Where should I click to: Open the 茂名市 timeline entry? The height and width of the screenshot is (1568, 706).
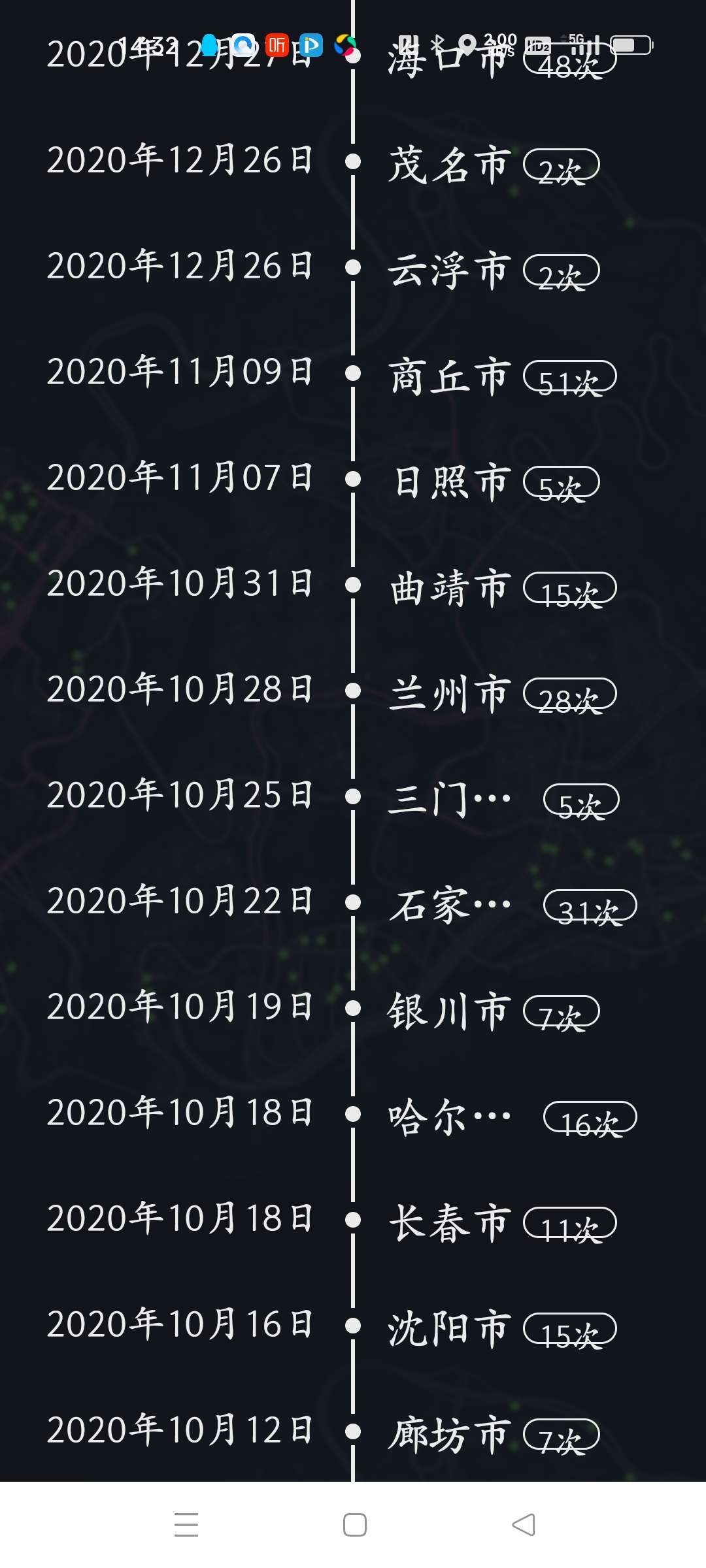click(448, 163)
